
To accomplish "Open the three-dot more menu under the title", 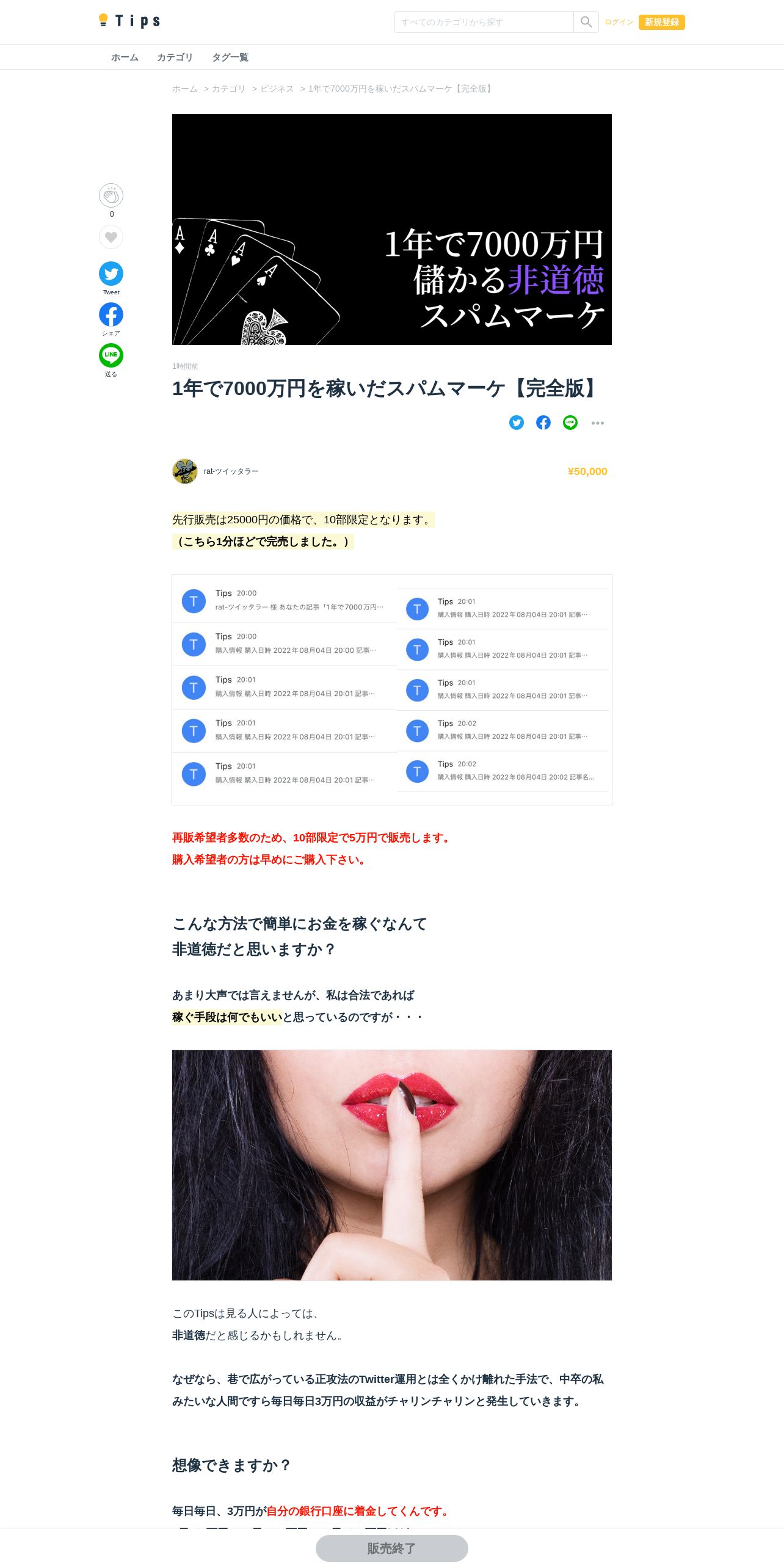I will coord(598,423).
